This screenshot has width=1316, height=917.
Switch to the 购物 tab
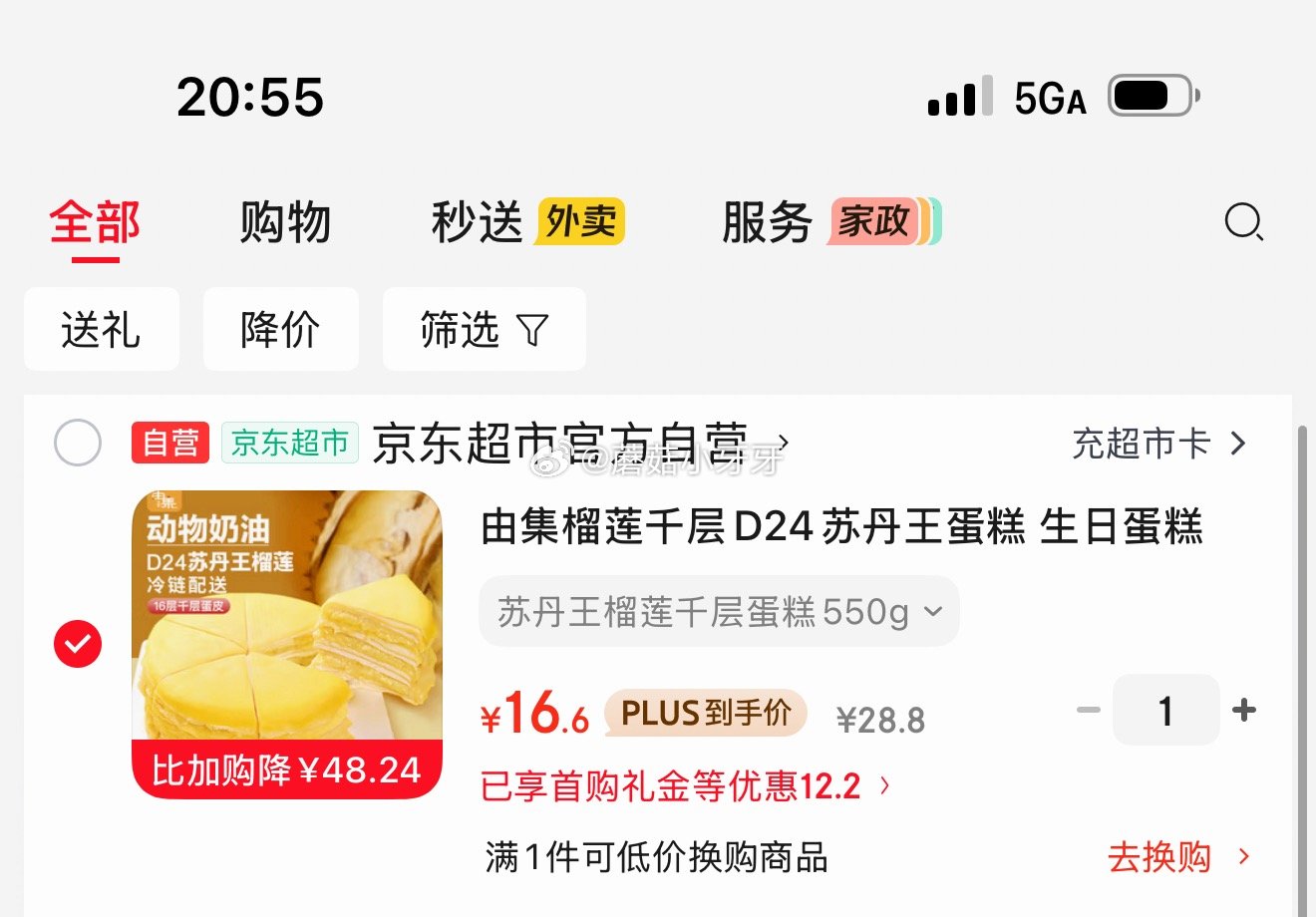[x=285, y=221]
